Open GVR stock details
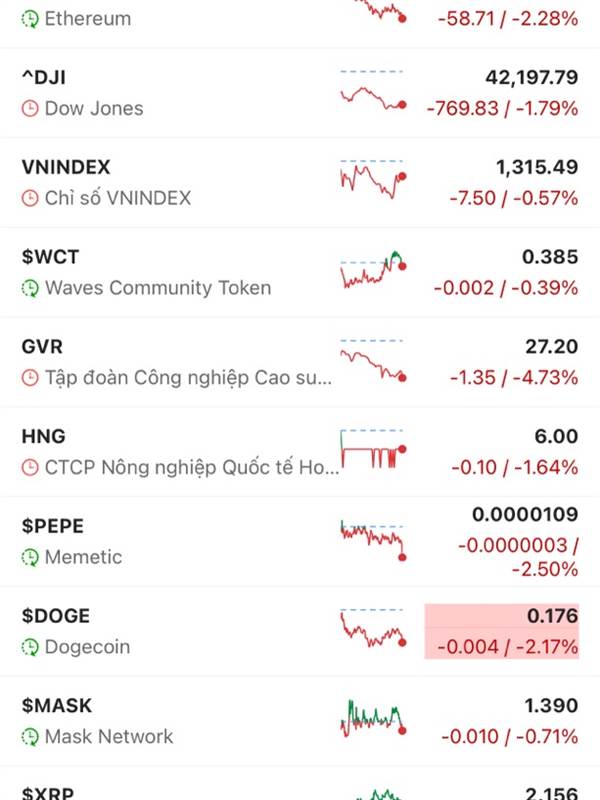Viewport: 600px width, 800px height. tap(150, 363)
